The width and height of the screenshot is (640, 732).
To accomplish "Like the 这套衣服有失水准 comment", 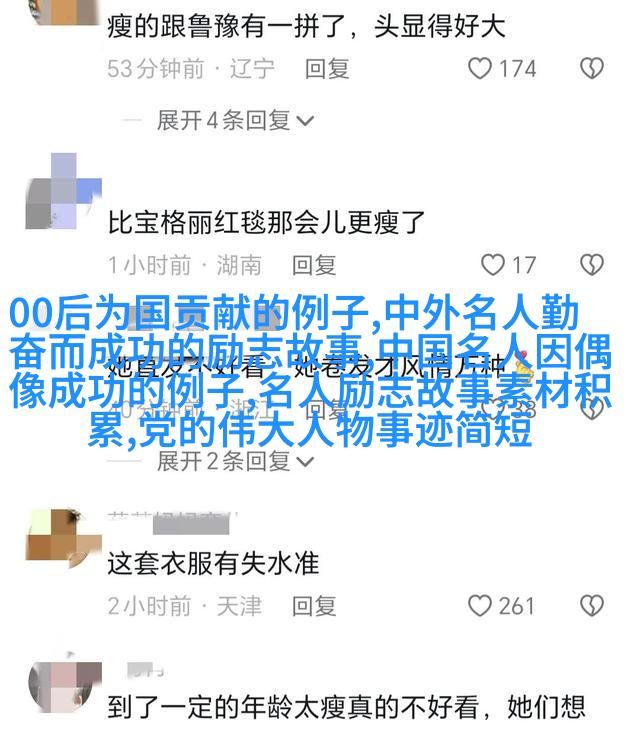I will pos(481,605).
